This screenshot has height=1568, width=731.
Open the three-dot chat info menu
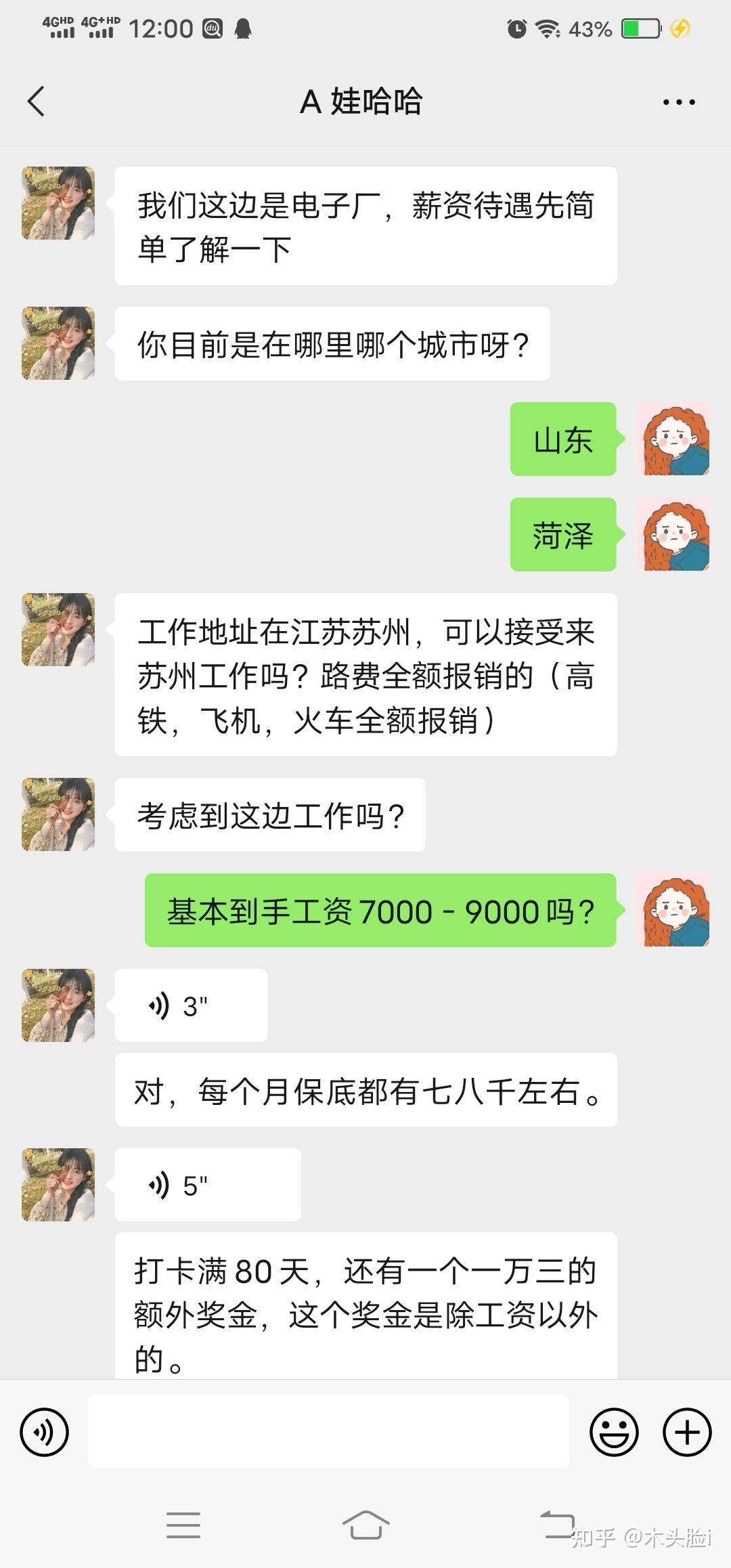678,102
